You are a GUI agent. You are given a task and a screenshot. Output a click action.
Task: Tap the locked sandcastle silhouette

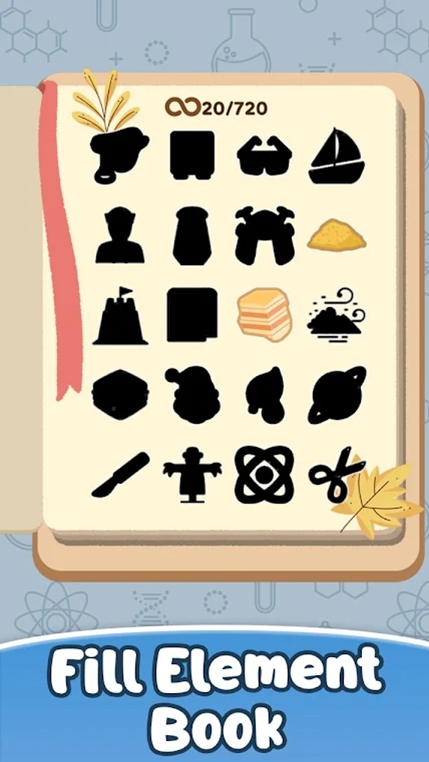120,315
